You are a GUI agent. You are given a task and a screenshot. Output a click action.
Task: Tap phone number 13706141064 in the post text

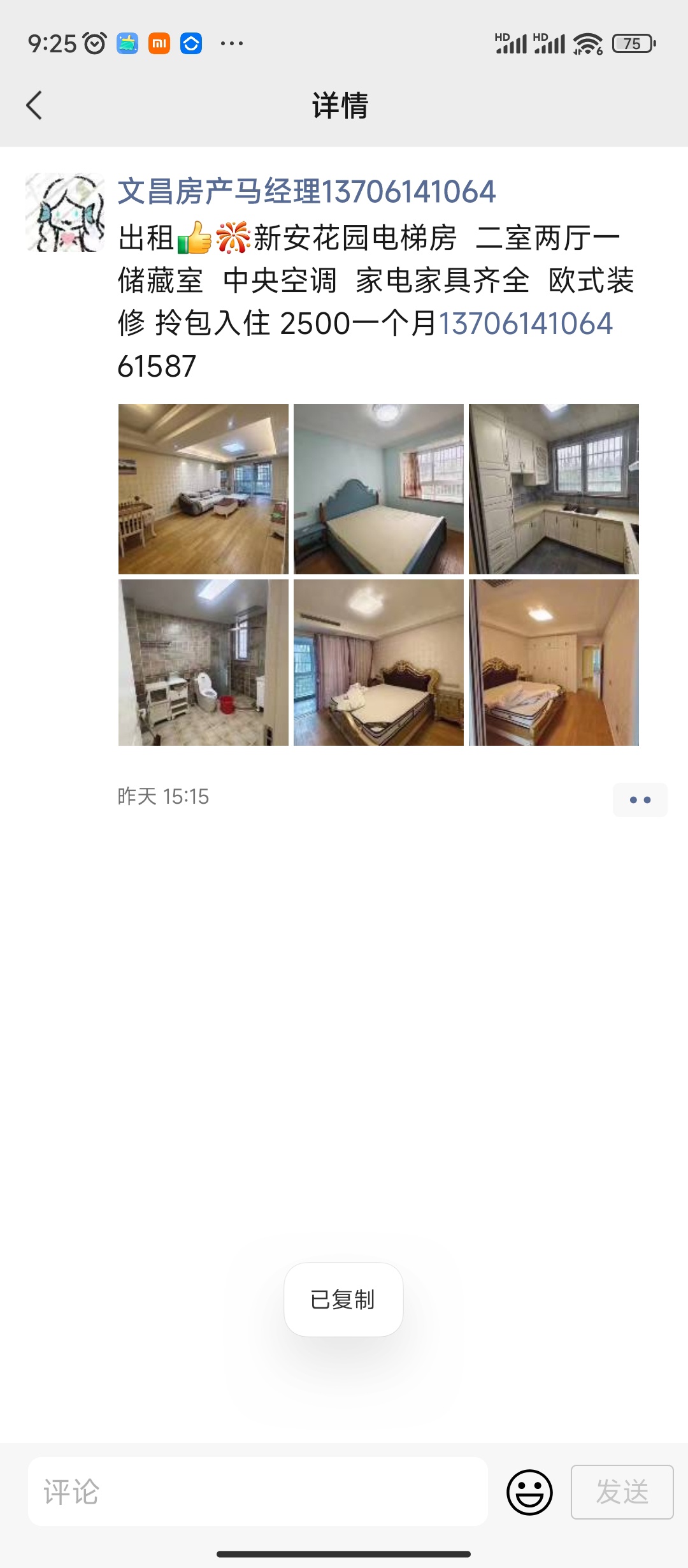pyautogui.click(x=525, y=323)
